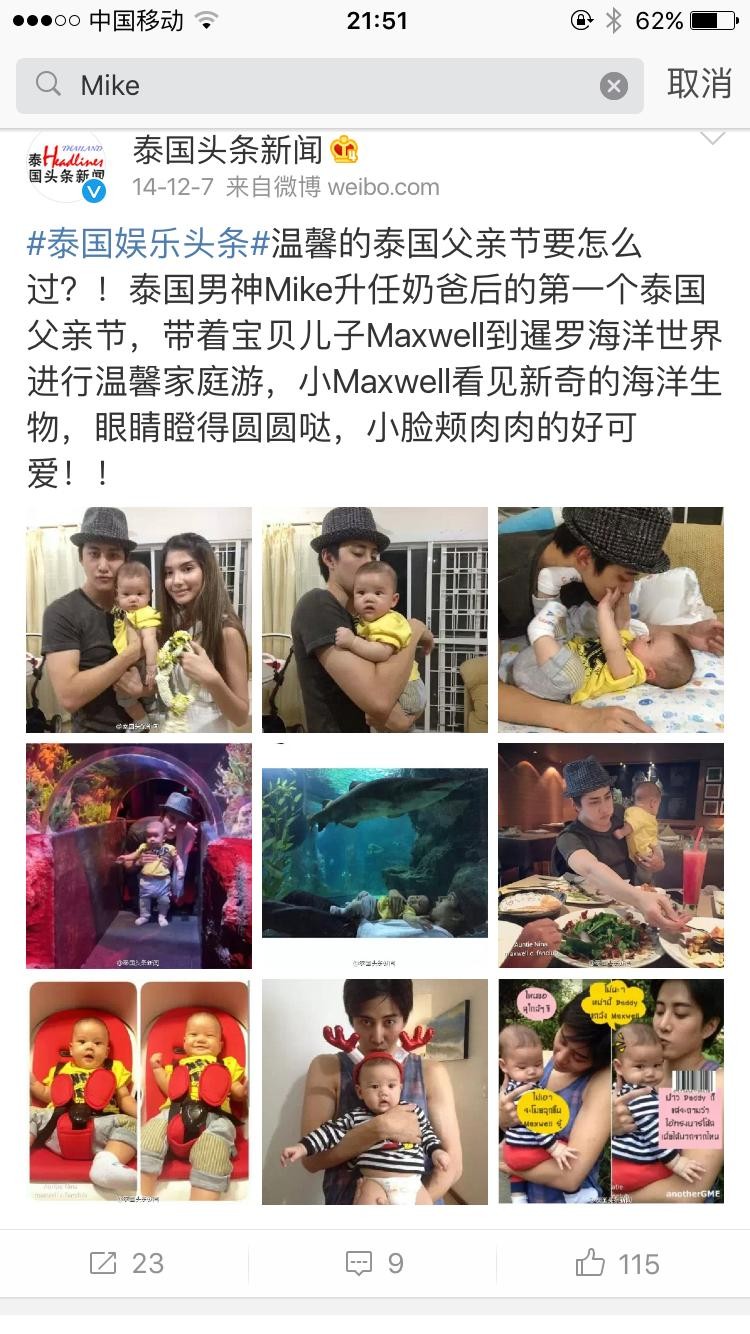Image resolution: width=750 pixels, height=1334 pixels.
Task: Open restaurant dinner table photo
Action: (x=610, y=856)
